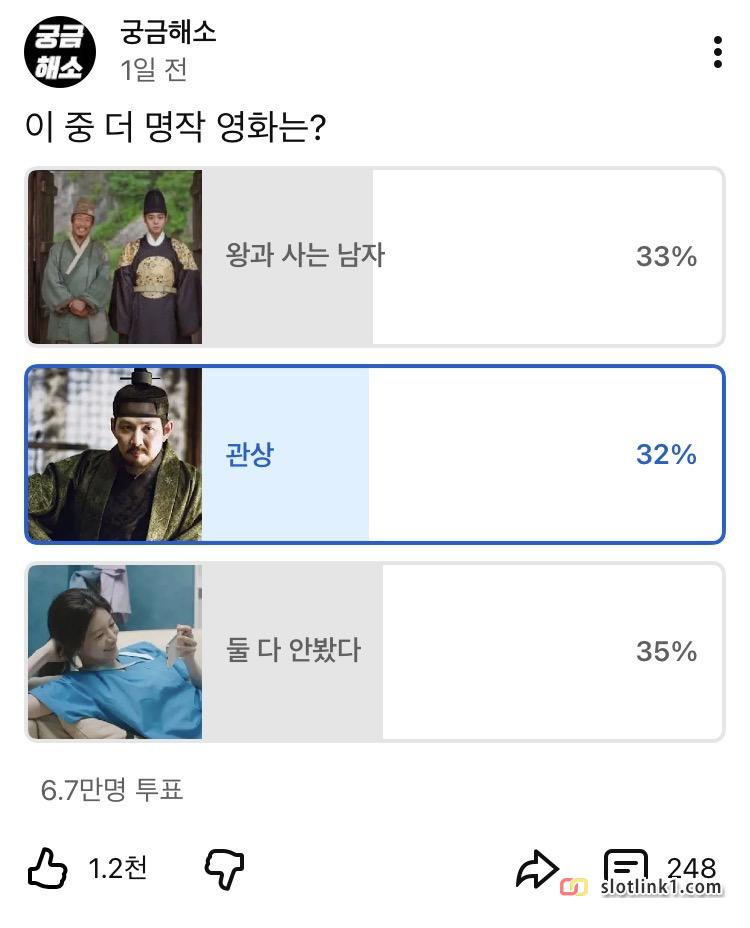
Task: Open the 궁금해소 channel name link
Action: [x=168, y=33]
